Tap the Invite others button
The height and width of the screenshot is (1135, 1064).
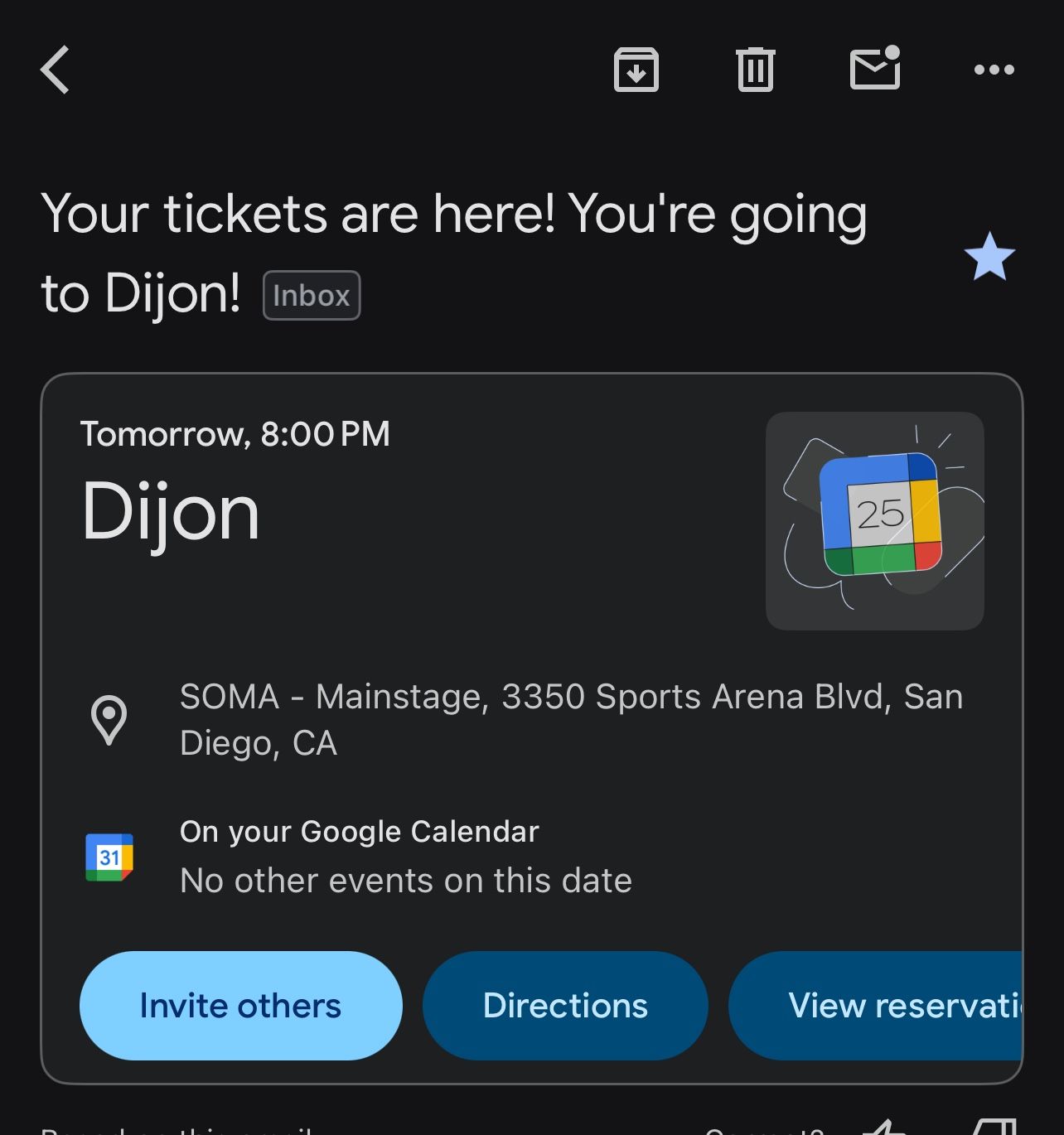pyautogui.click(x=240, y=1005)
